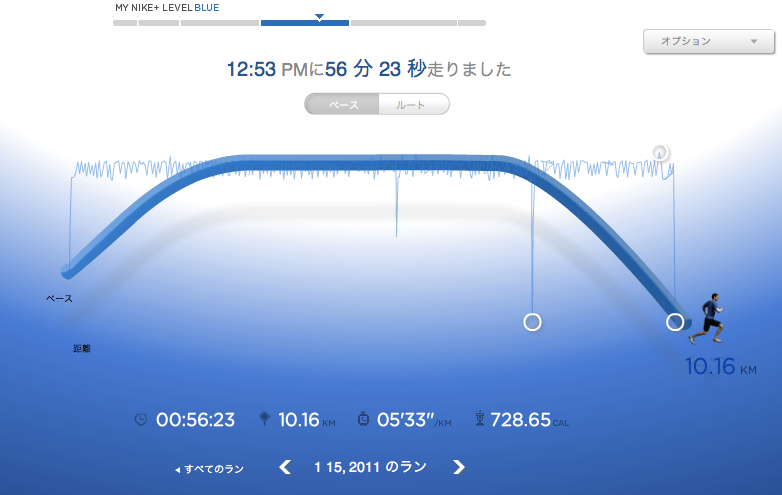782x495 pixels.
Task: Tap the small icon atop the pace graph
Action: coord(660,153)
